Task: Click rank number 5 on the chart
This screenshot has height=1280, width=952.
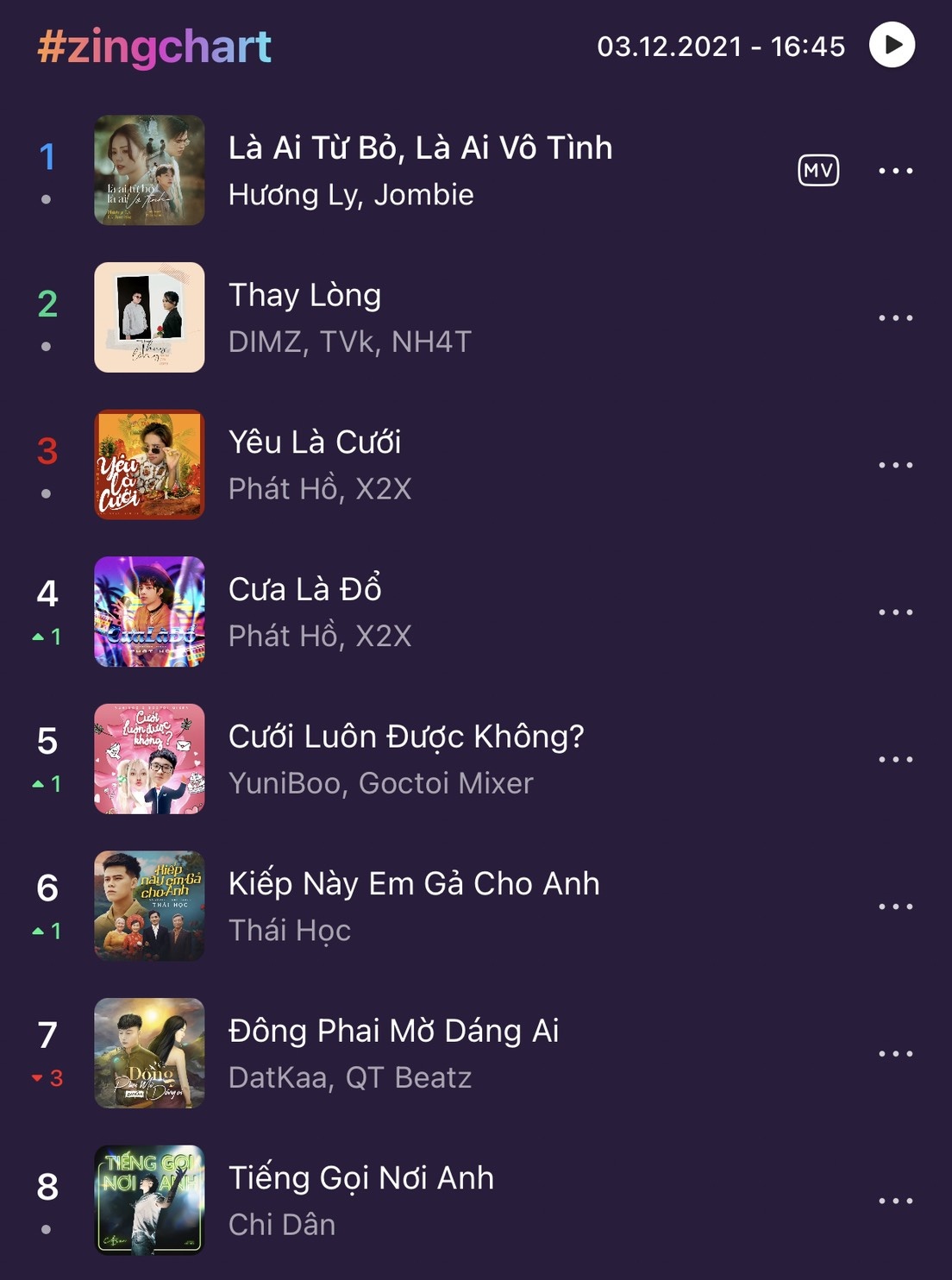Action: pos(47,739)
